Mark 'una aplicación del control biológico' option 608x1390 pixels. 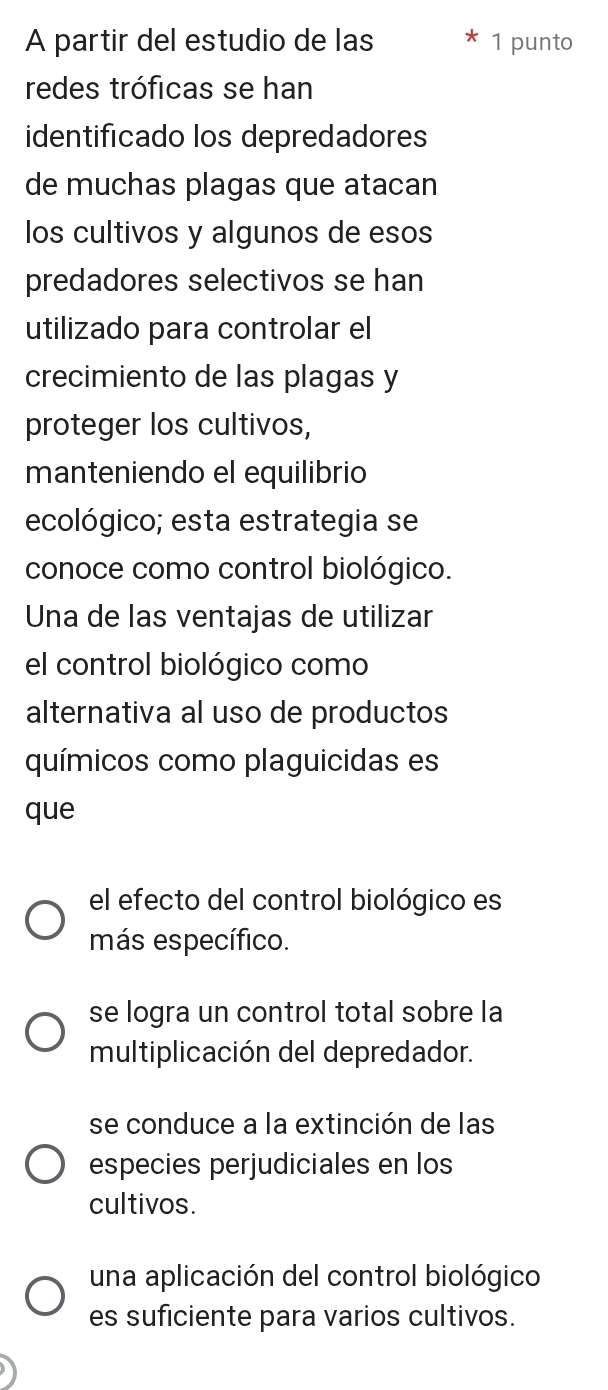(x=44, y=1297)
